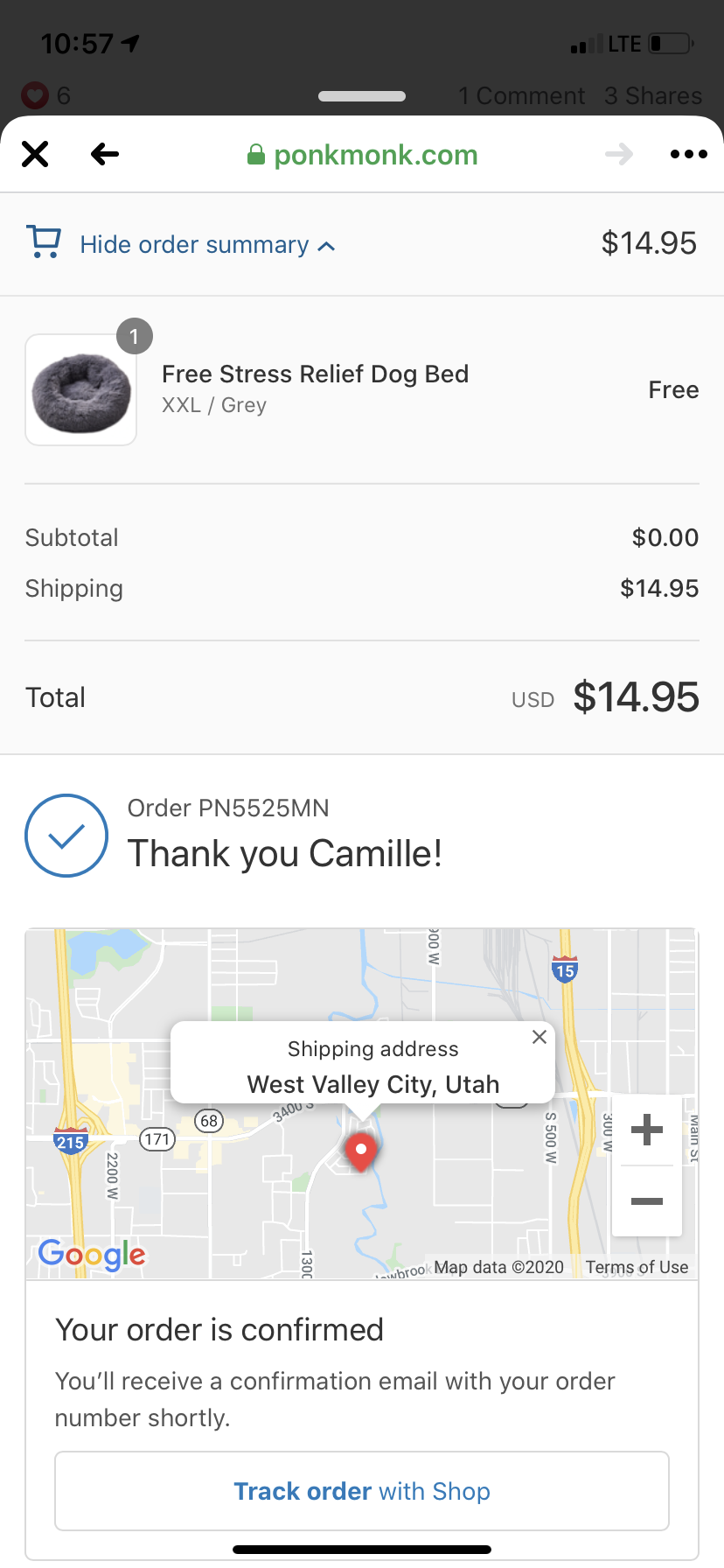
Task: Open the map's Terms of Use
Action: 637,1267
